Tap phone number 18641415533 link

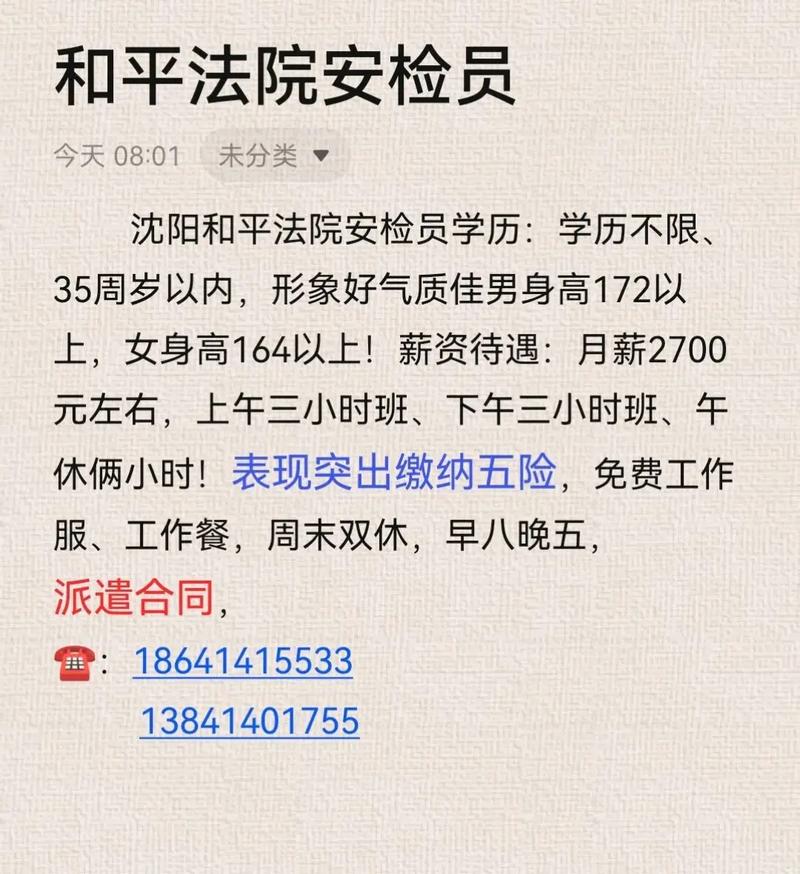pyautogui.click(x=242, y=661)
